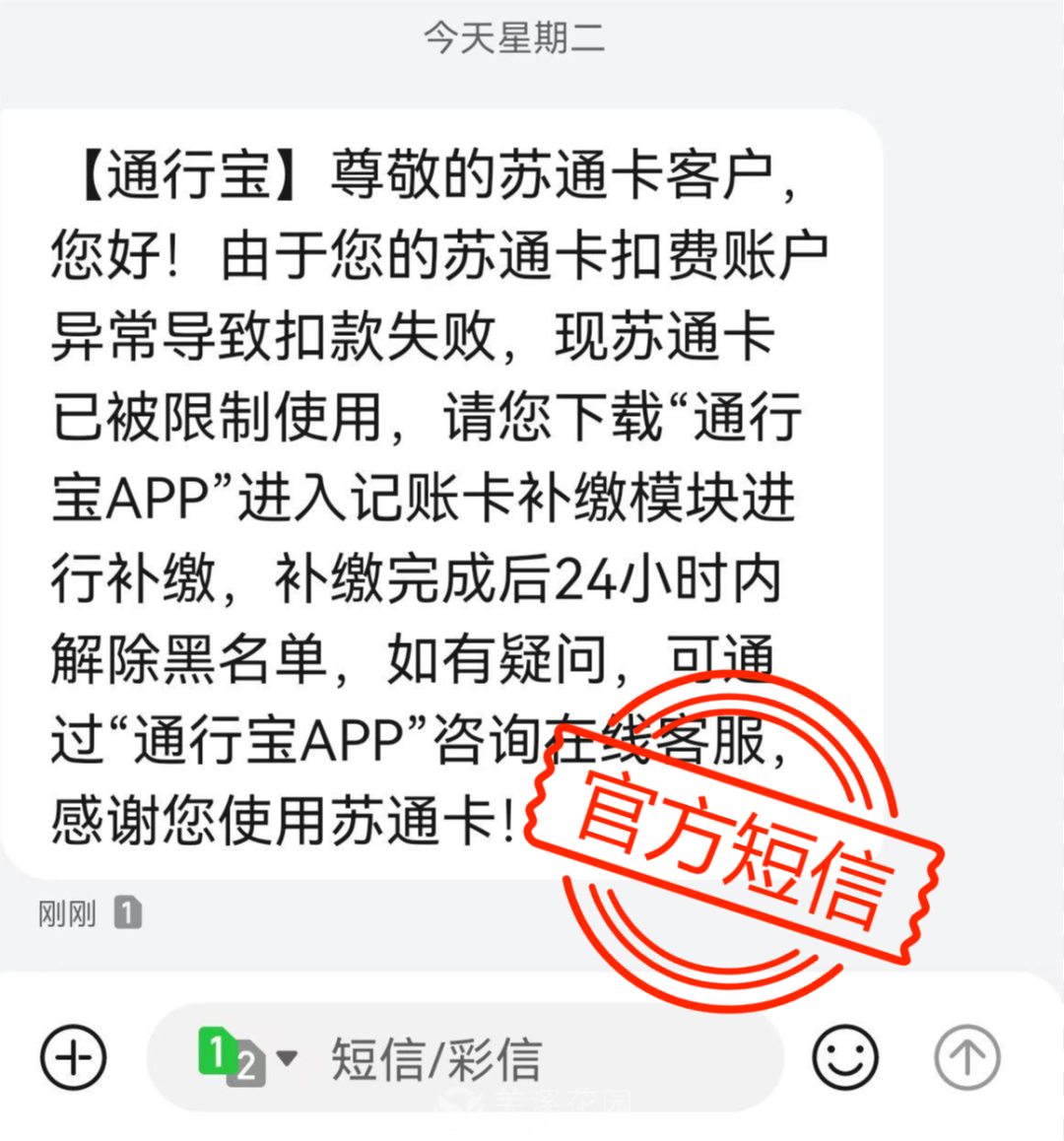Switch SIM card with the selector
Viewport: 1064px width, 1141px height.
(x=246, y=1057)
